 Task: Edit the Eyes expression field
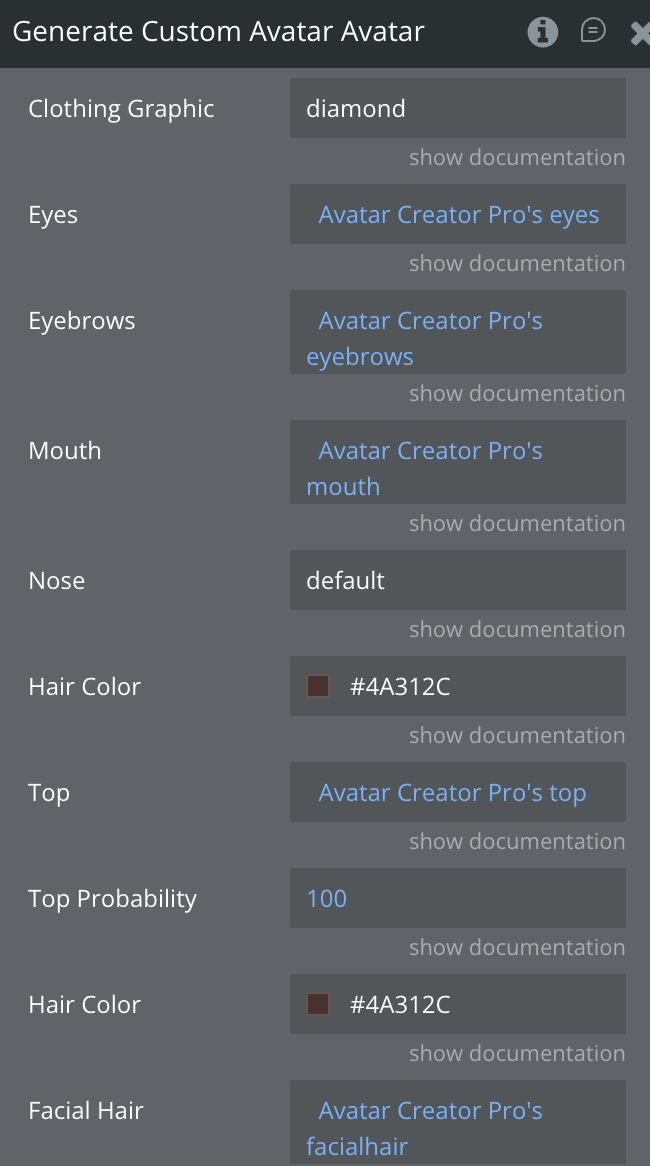457,214
